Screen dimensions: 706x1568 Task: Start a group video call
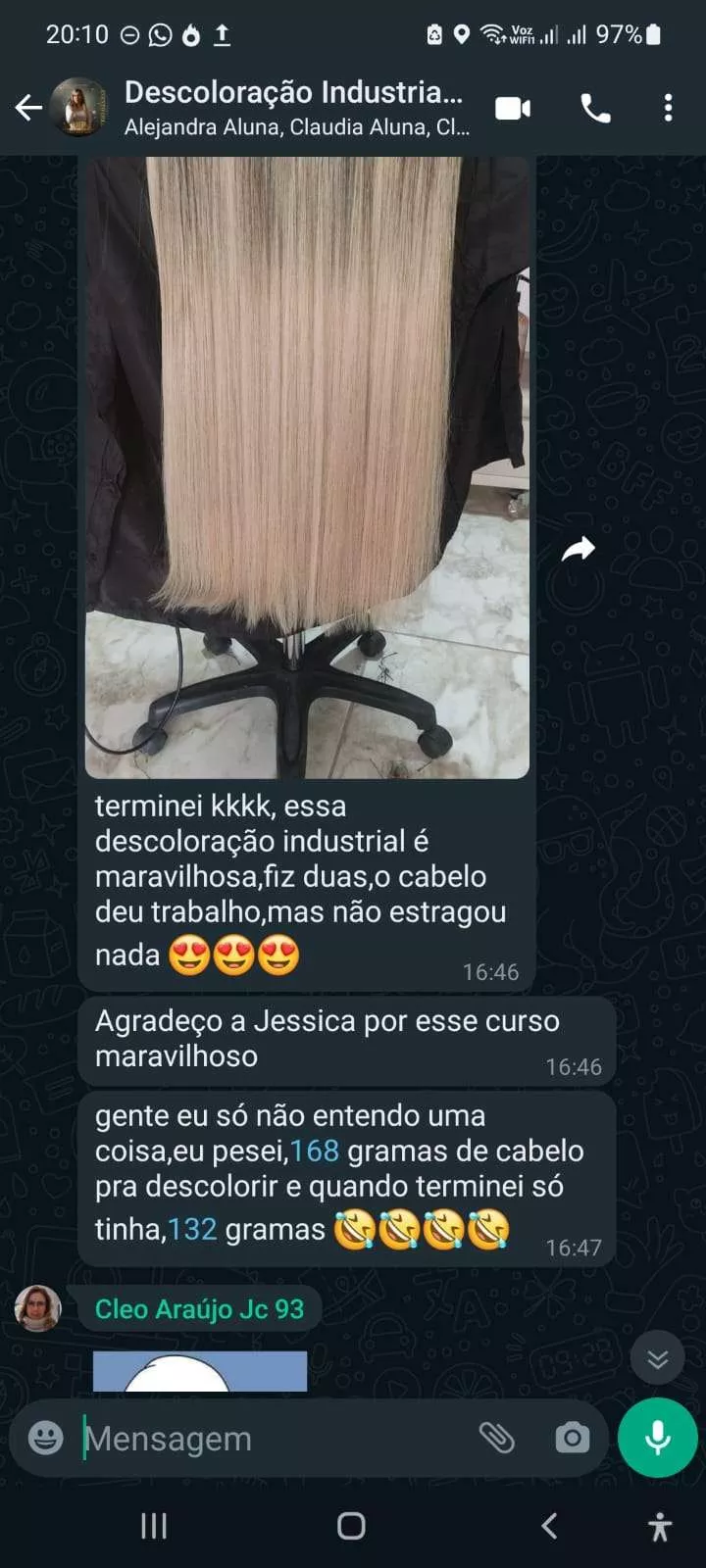coord(513,108)
